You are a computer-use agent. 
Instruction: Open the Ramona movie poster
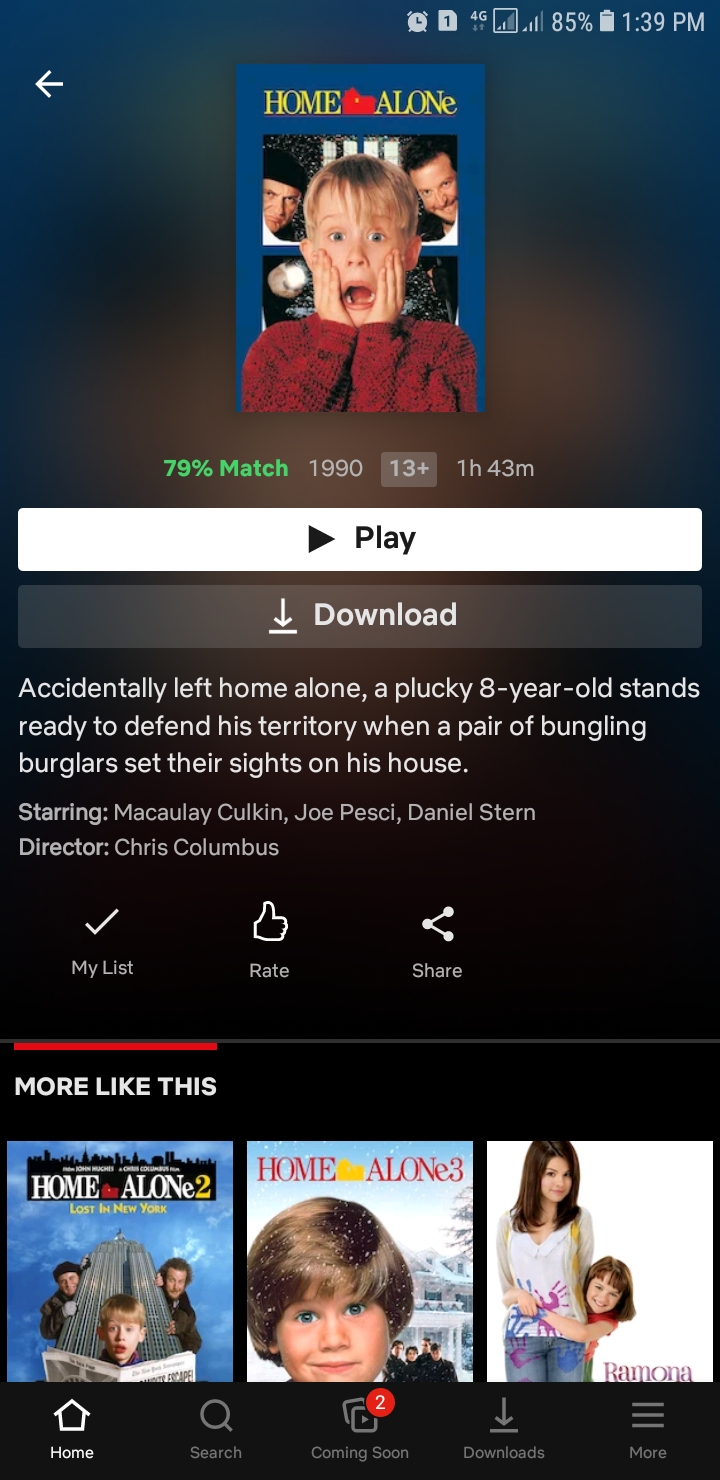point(600,1260)
